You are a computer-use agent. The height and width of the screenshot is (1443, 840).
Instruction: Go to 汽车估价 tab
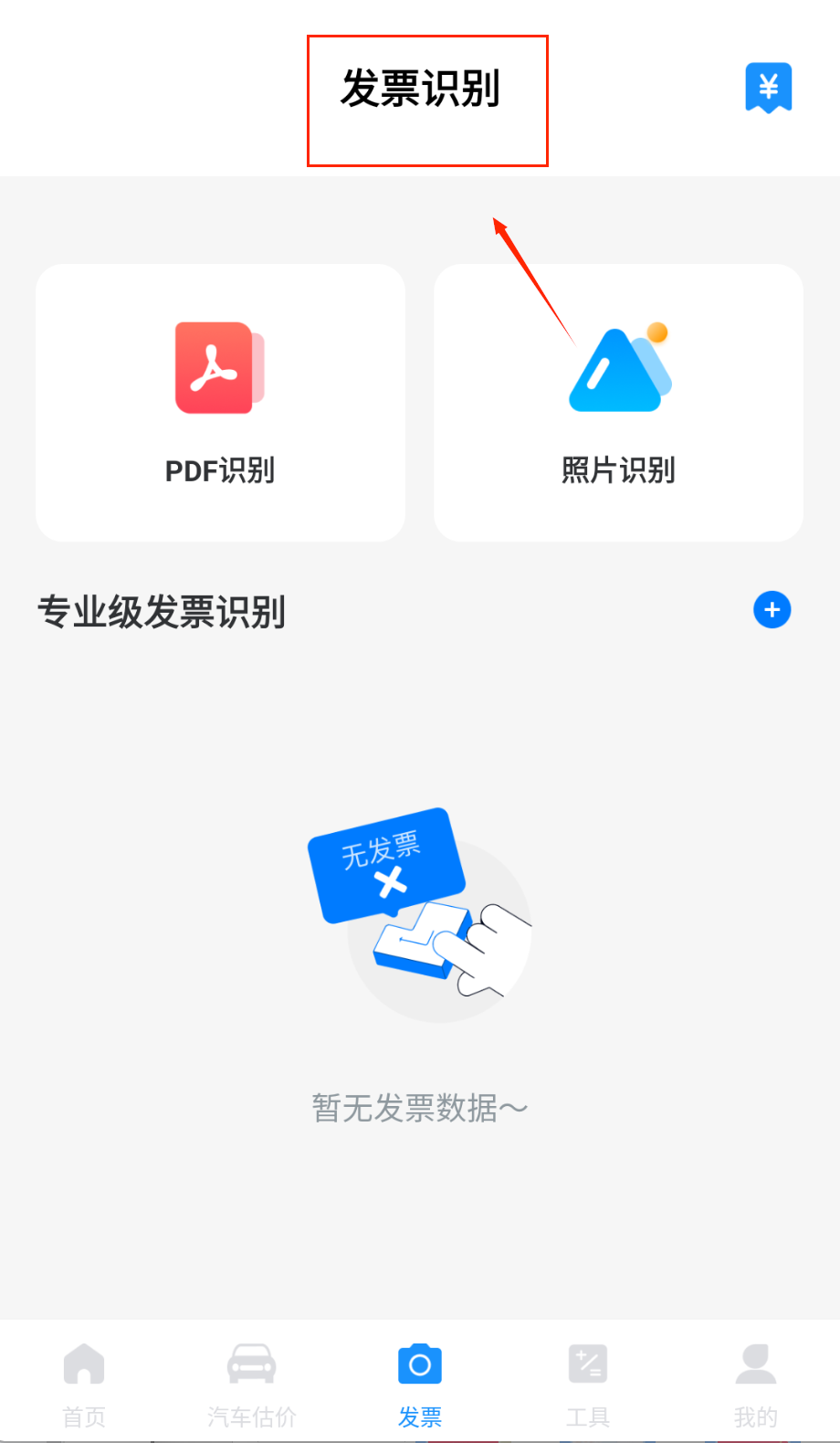click(x=252, y=1383)
